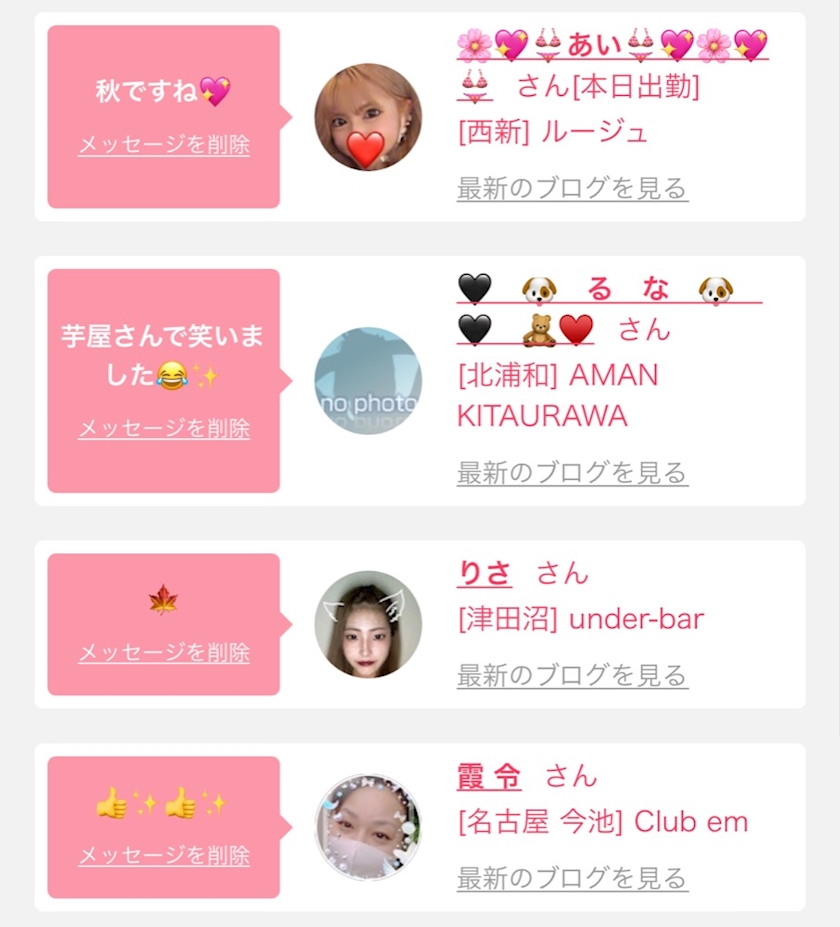Open 霞令's profile name link
This screenshot has height=927, width=840.
click(x=489, y=776)
